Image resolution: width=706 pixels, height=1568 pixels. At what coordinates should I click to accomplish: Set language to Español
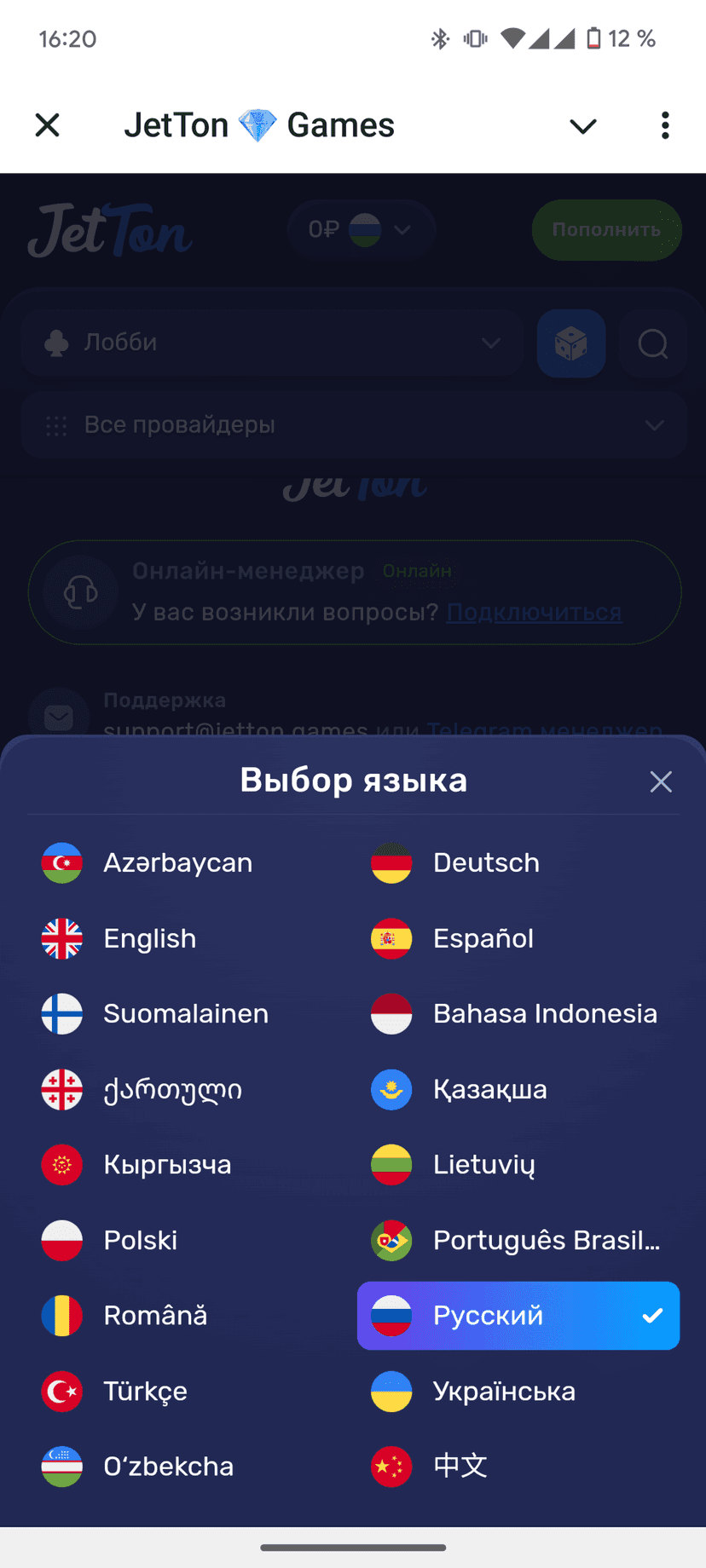point(483,938)
